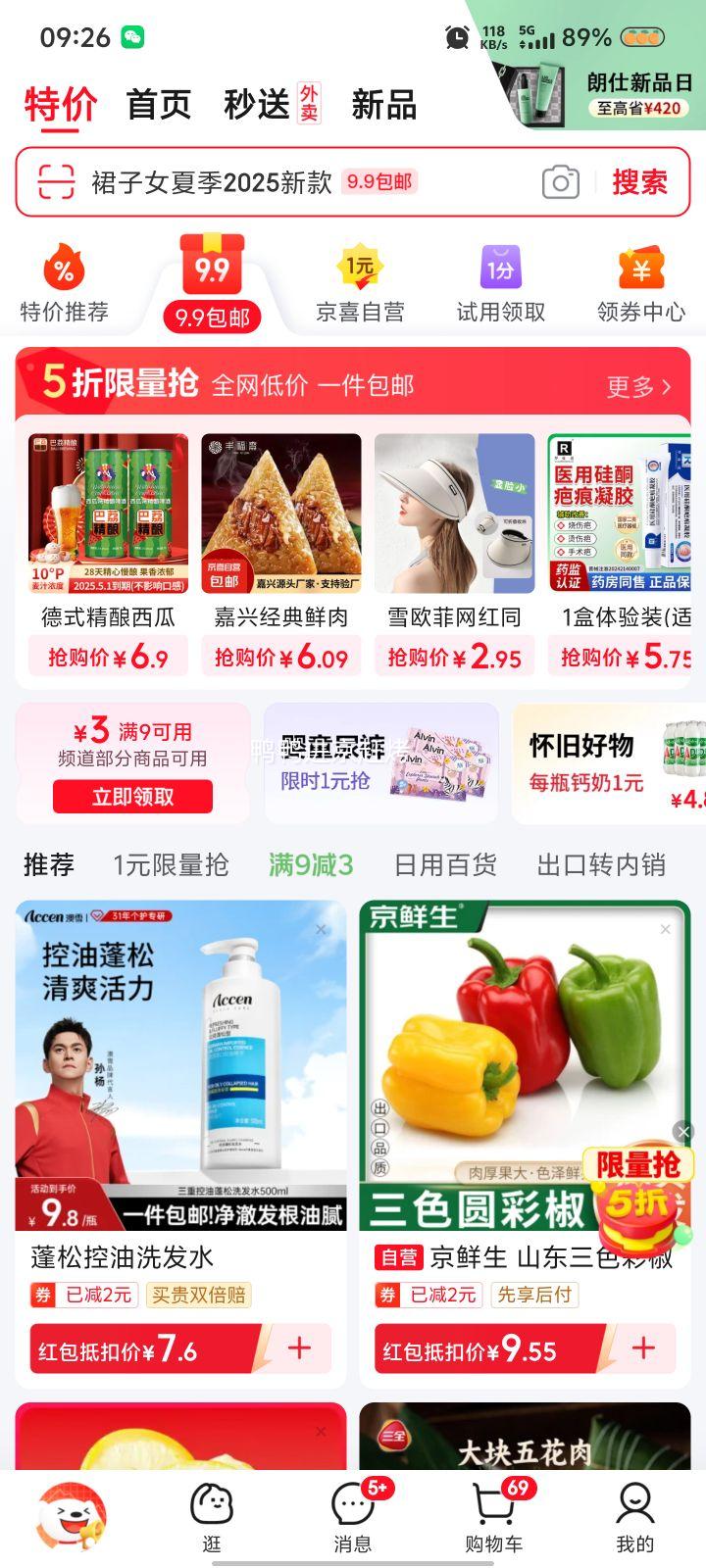
Task: Open the camera image search icon
Action: (x=560, y=182)
